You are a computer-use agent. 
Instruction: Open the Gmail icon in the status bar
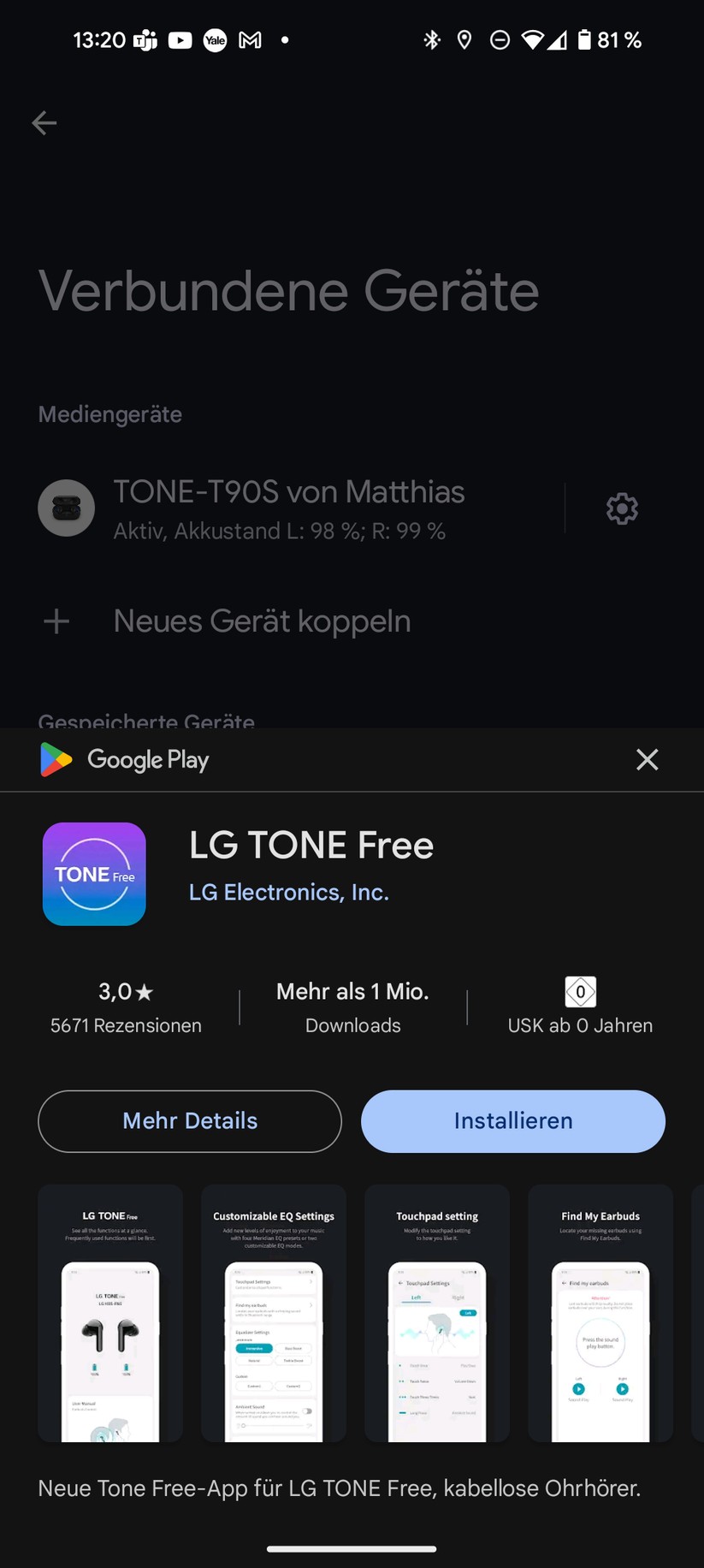[x=250, y=39]
